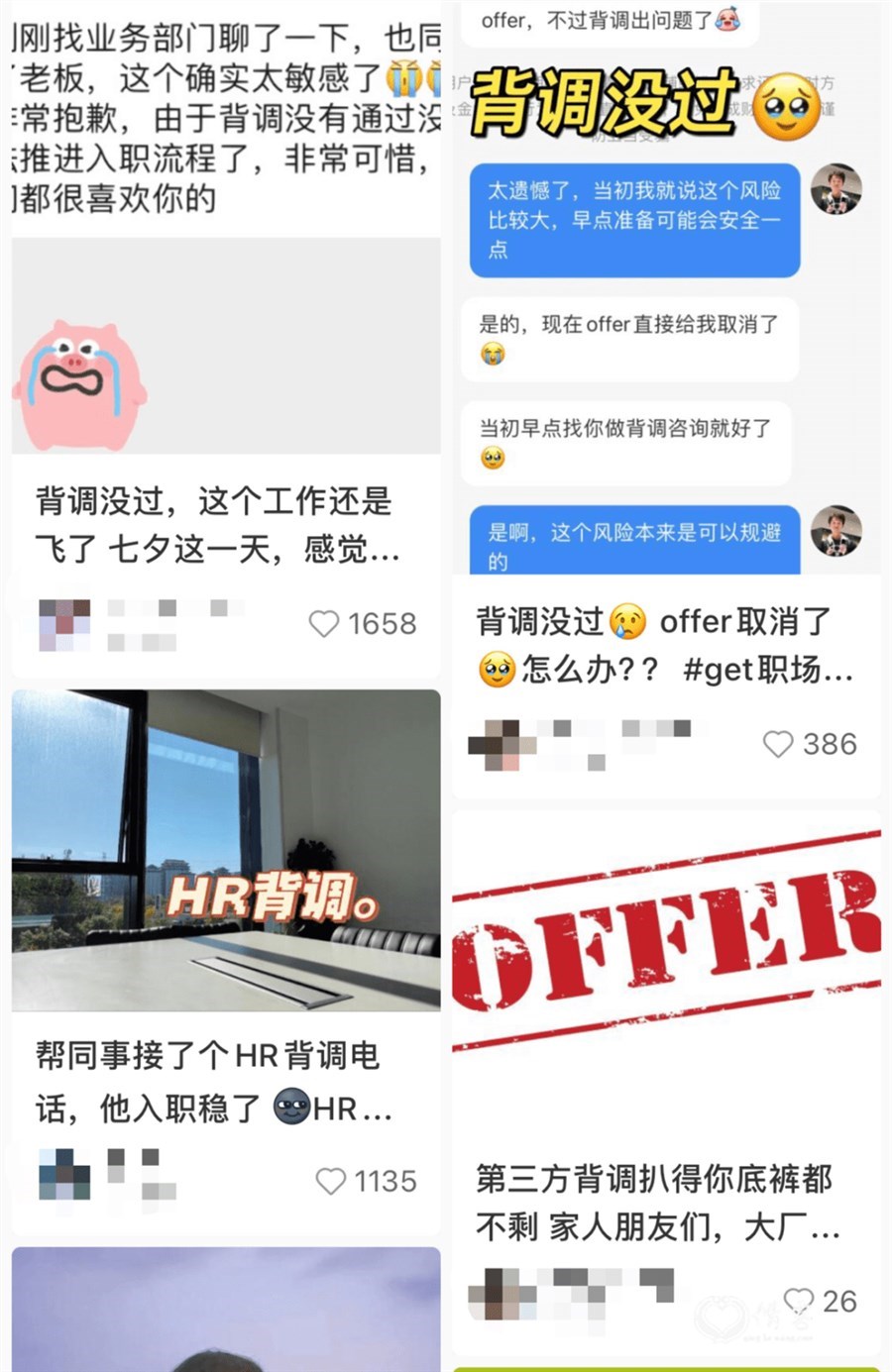Like the post with 386 likes
The image size is (892, 1372).
point(778,744)
